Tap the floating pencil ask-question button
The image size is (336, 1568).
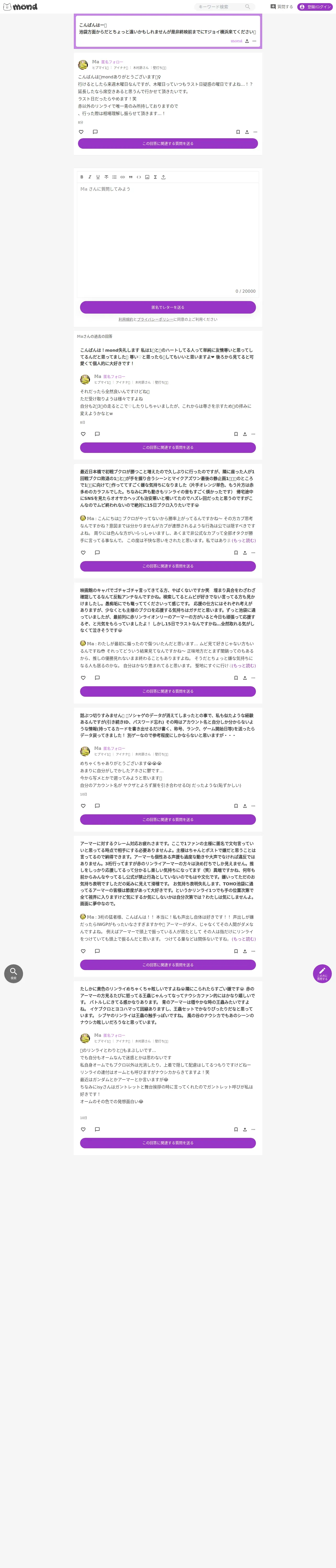coord(322,973)
